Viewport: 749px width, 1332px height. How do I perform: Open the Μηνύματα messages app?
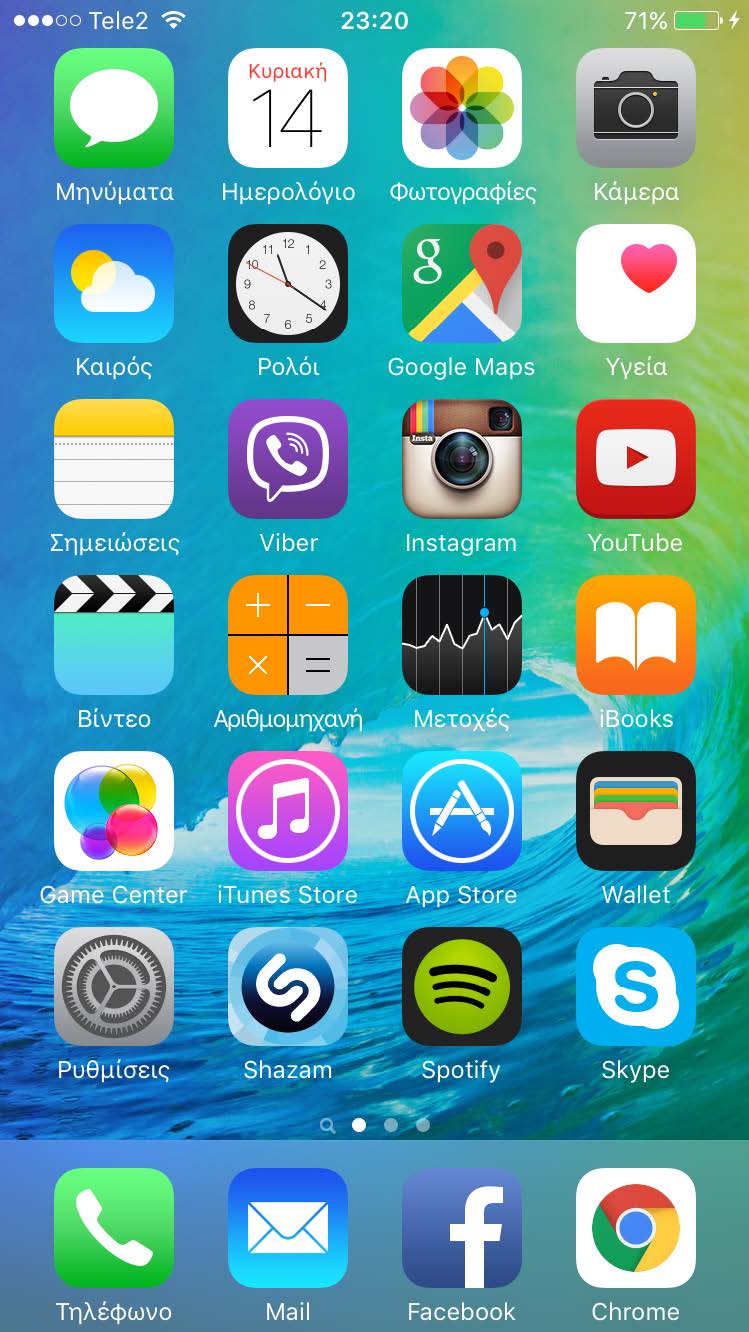(x=114, y=108)
